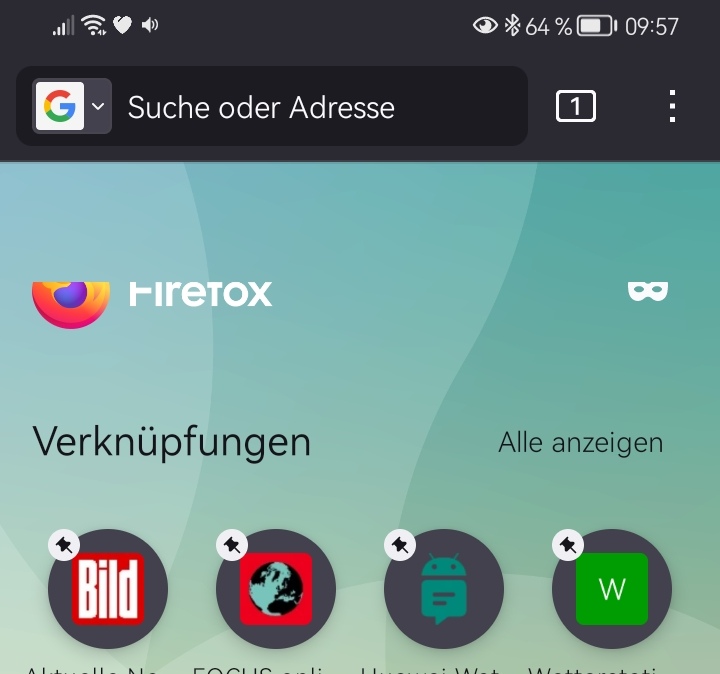Open the three-dot overflow menu
The height and width of the screenshot is (674, 720).
[x=672, y=106]
